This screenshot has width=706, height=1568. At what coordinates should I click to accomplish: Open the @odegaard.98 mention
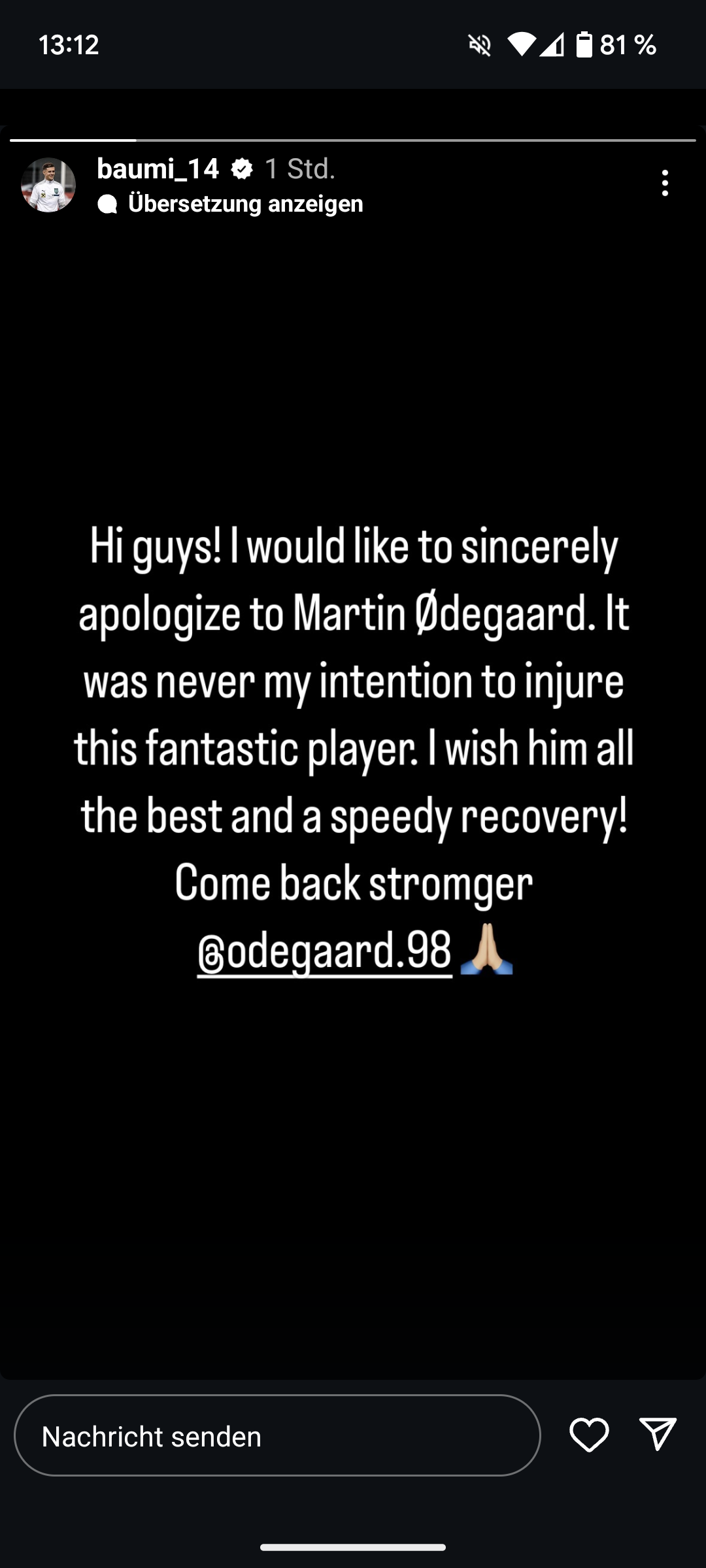pos(325,951)
